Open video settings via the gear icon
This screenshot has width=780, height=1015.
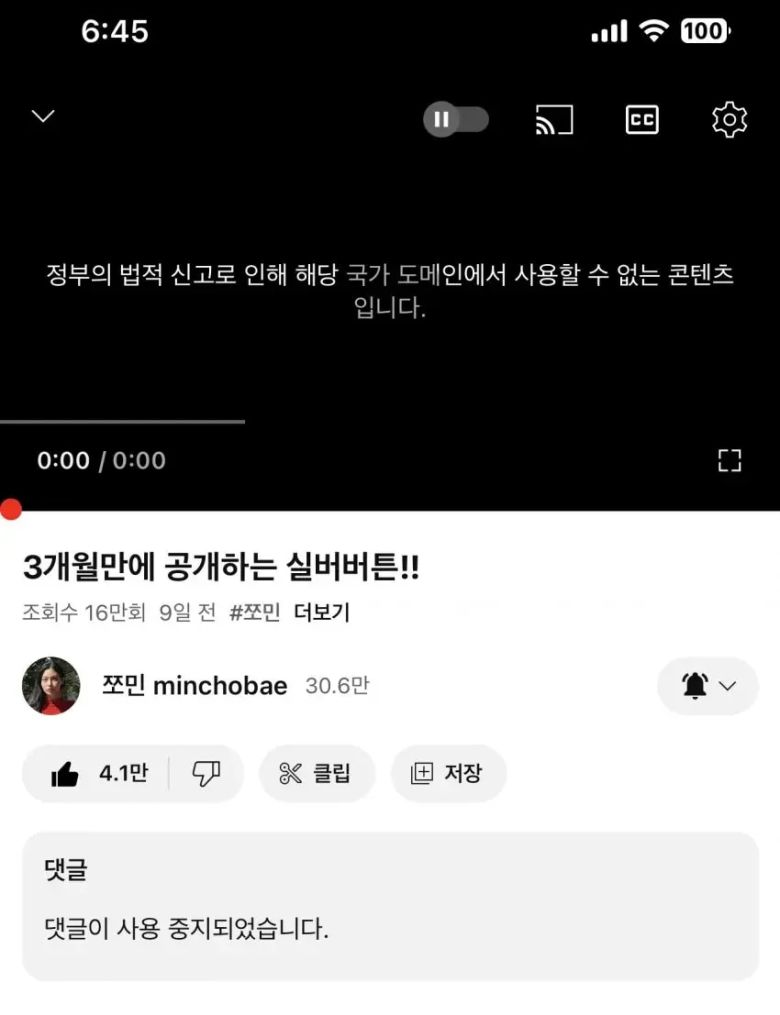click(729, 119)
